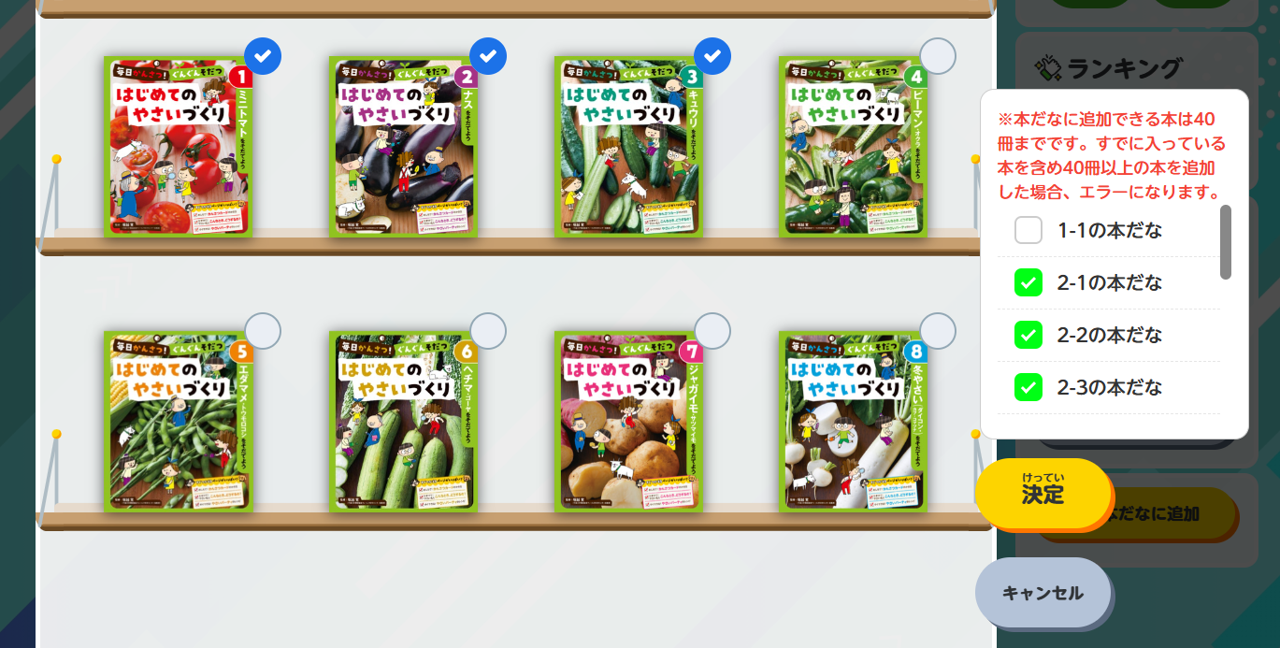Deselect book 2 ナス checkmark

(x=488, y=56)
